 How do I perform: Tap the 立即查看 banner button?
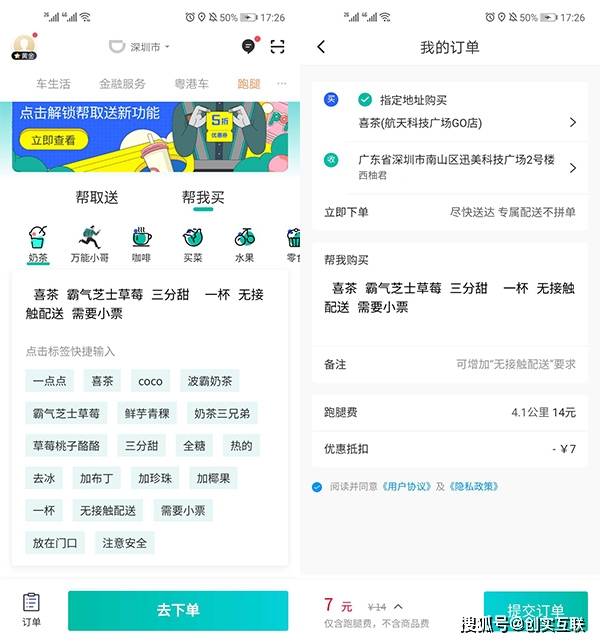(56, 141)
